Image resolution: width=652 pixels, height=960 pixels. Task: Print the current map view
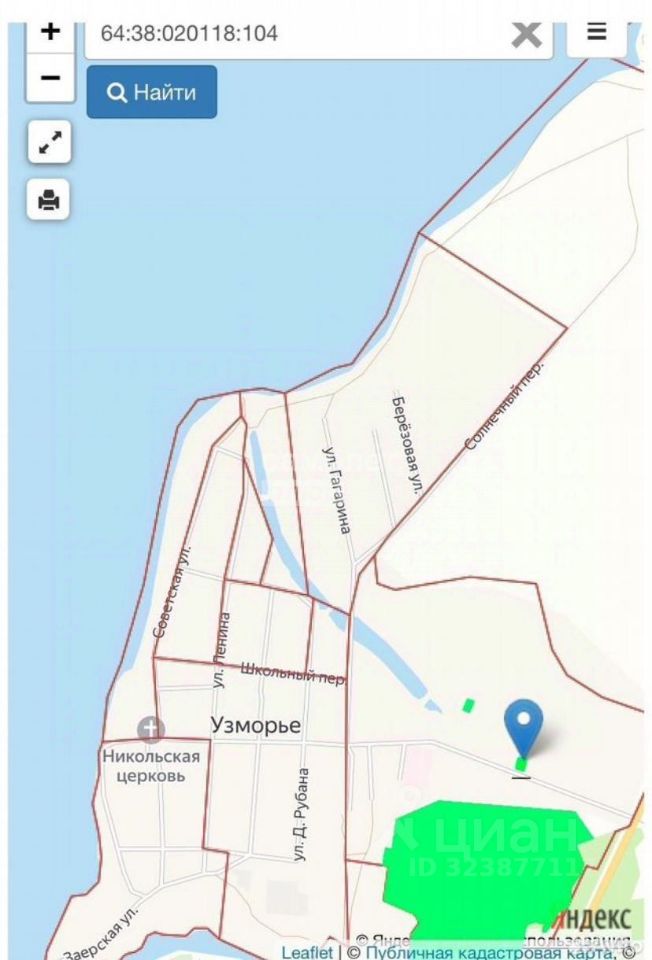(49, 201)
